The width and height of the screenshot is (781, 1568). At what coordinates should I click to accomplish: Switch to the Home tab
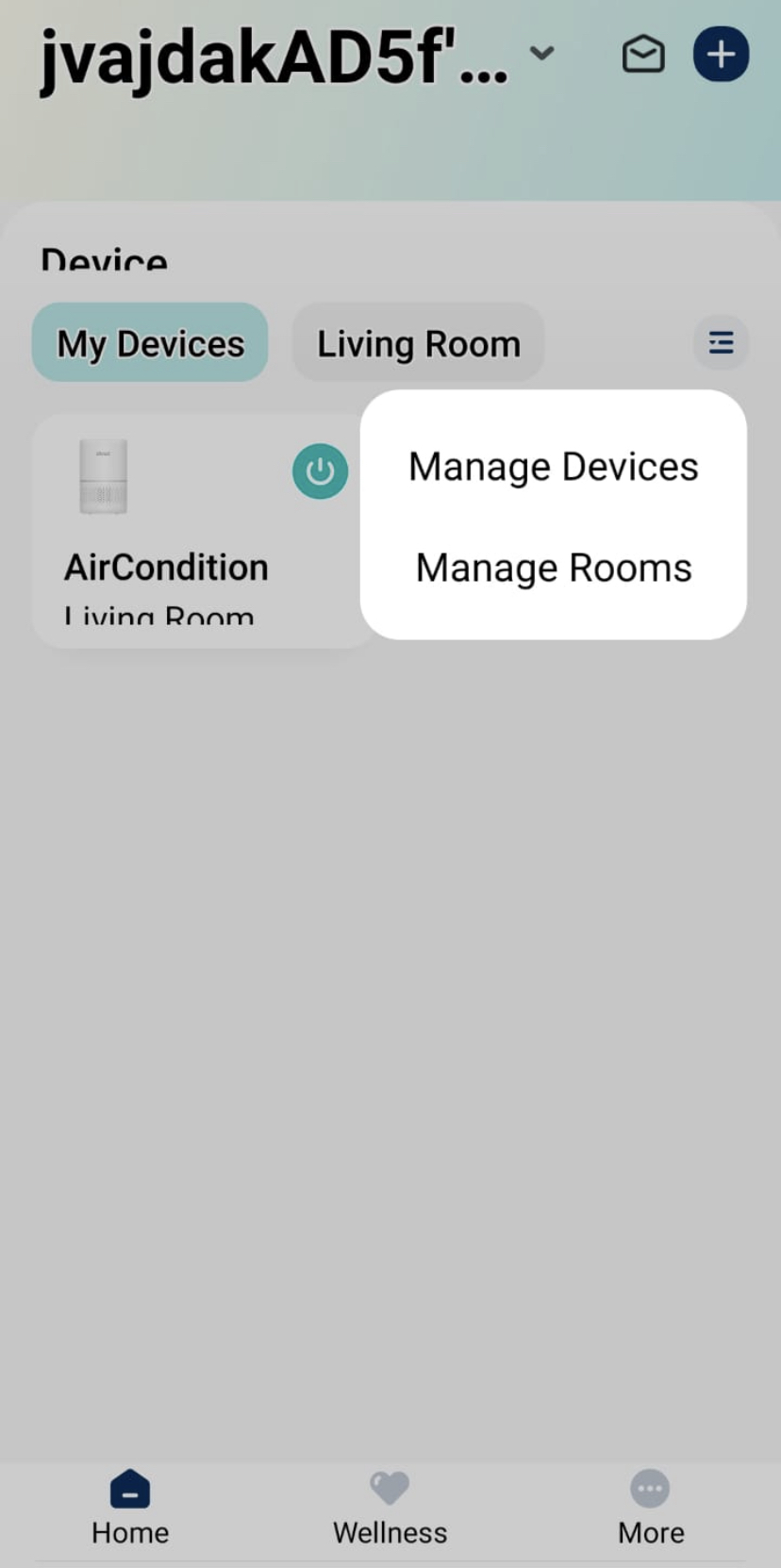pos(130,1508)
